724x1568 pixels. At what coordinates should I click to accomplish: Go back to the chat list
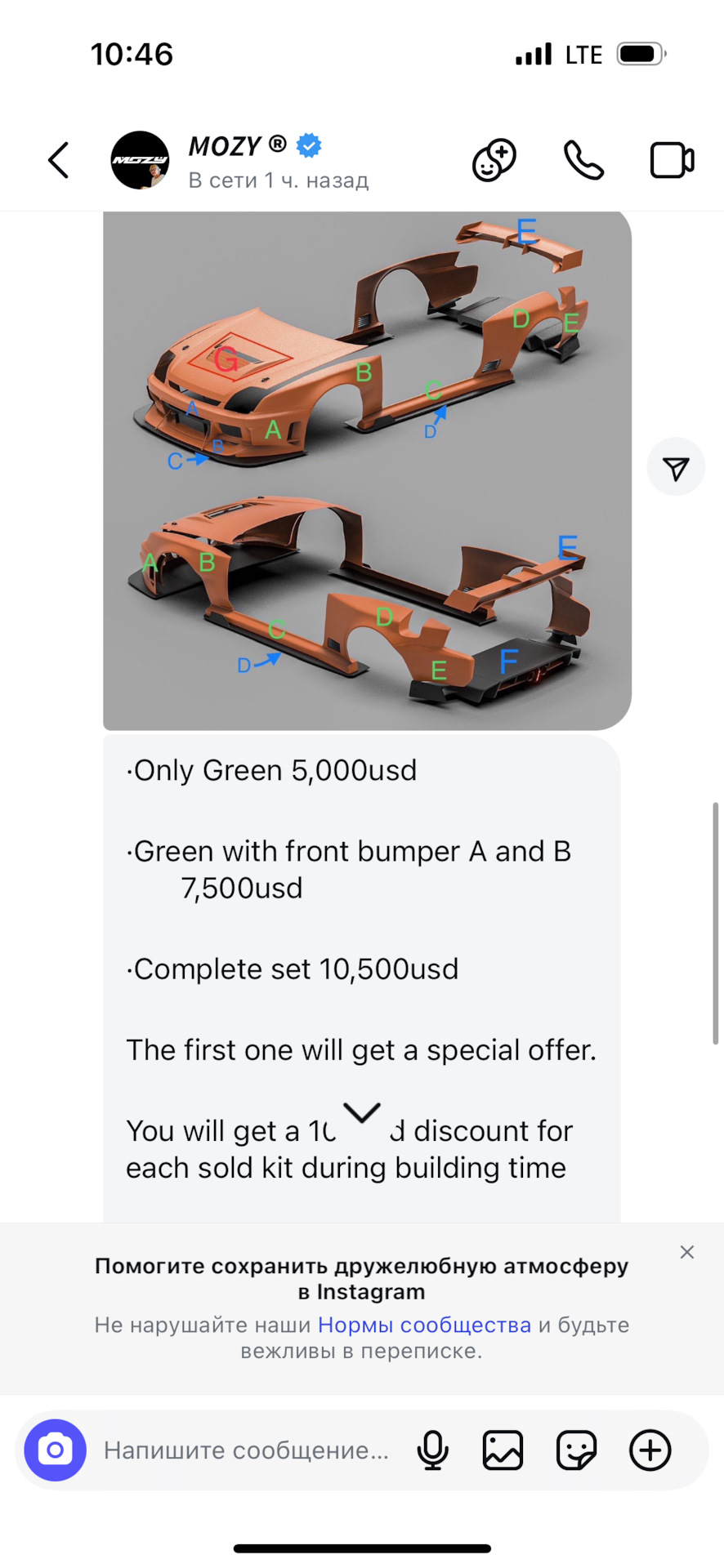(58, 160)
